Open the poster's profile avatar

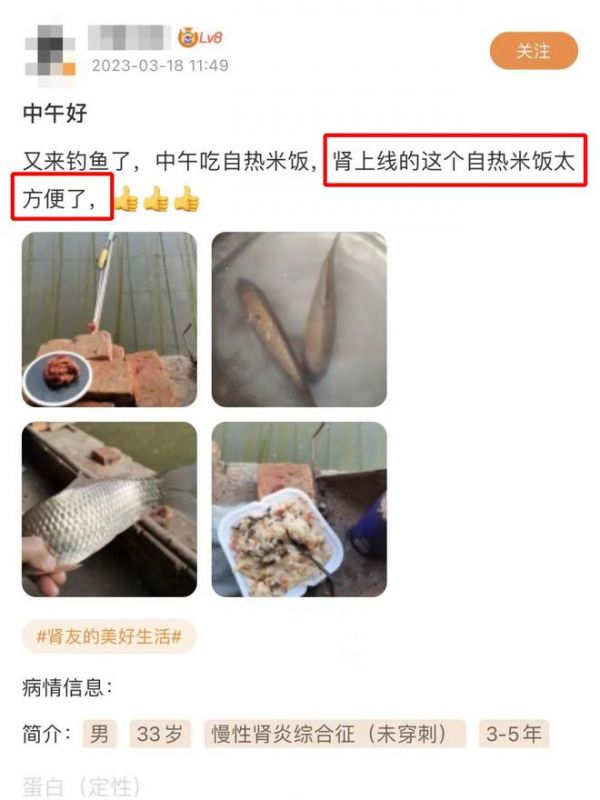[50, 50]
